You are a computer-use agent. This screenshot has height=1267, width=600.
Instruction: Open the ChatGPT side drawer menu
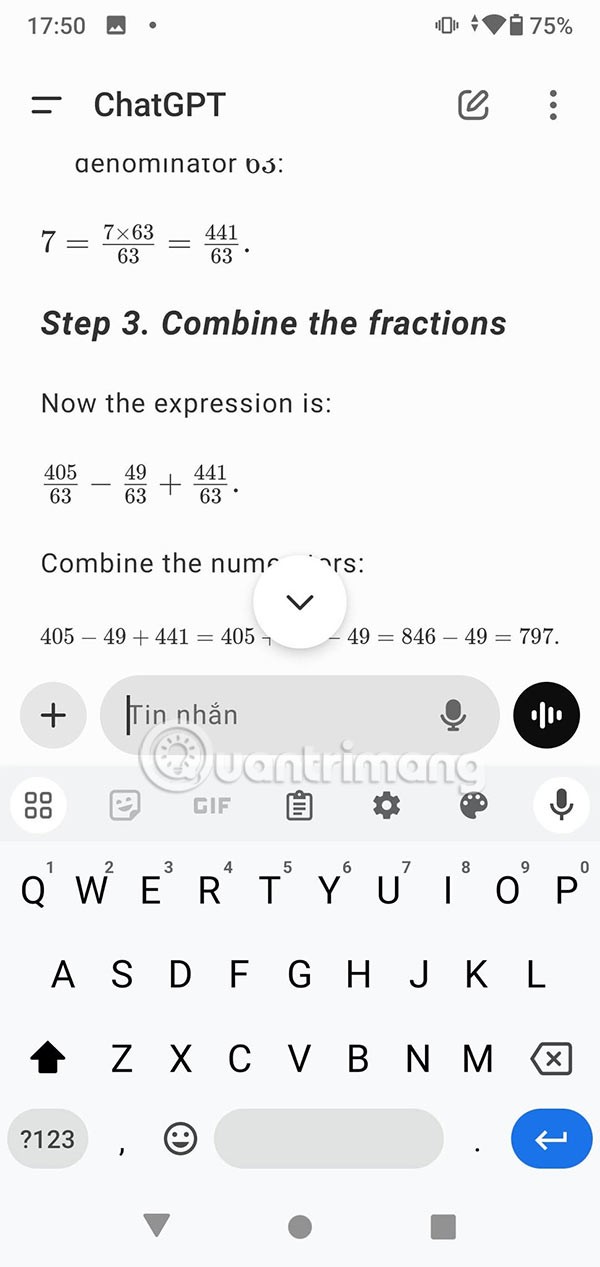46,104
